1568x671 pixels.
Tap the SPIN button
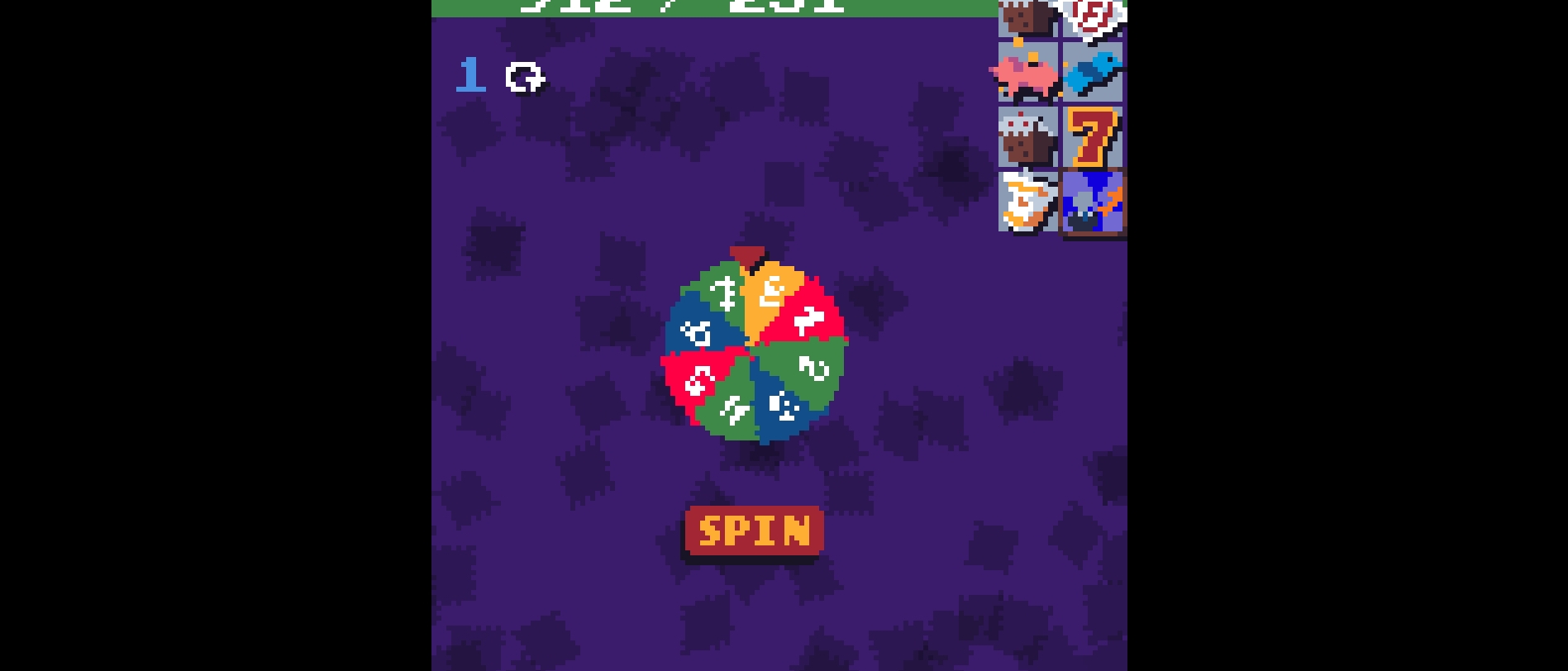[x=754, y=531]
